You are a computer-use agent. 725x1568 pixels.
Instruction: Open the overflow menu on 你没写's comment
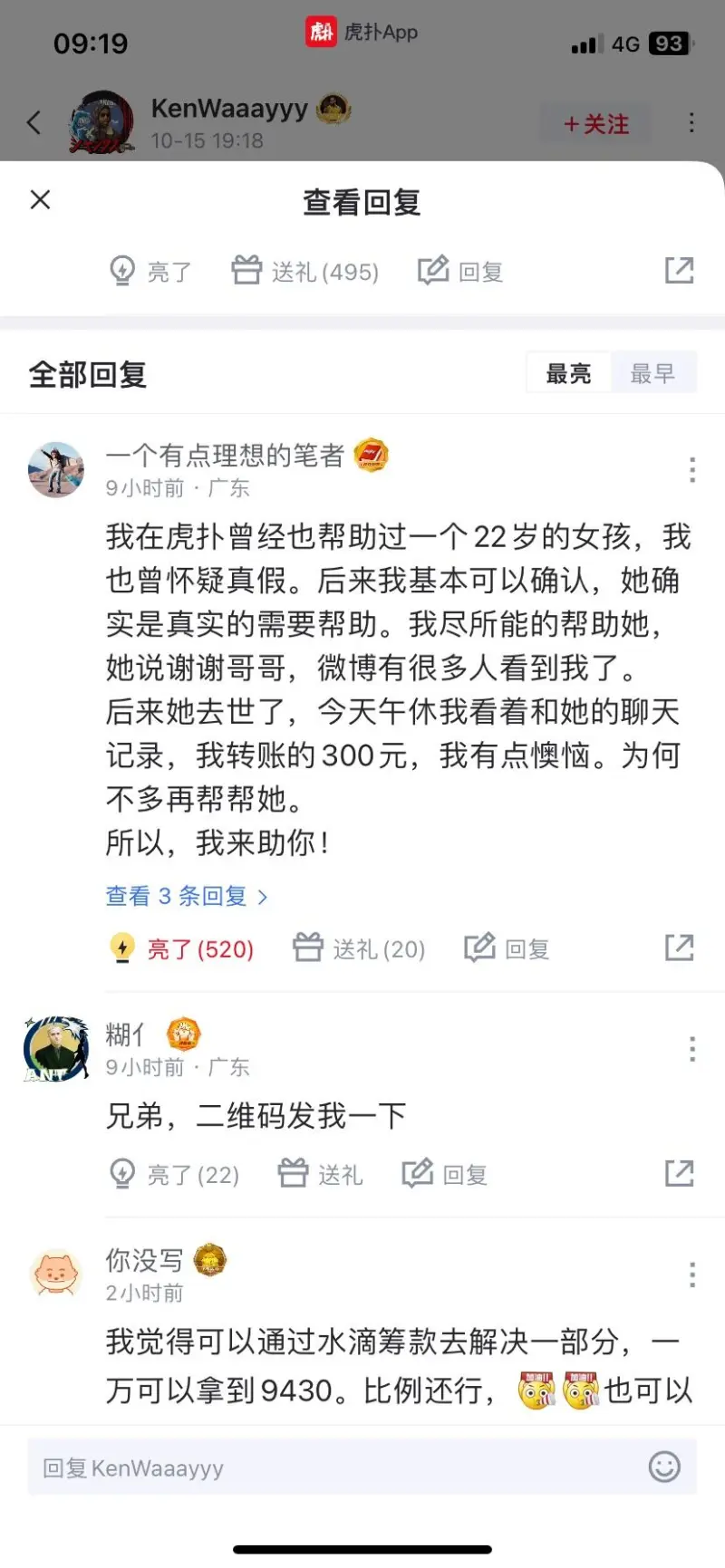pyautogui.click(x=691, y=1275)
